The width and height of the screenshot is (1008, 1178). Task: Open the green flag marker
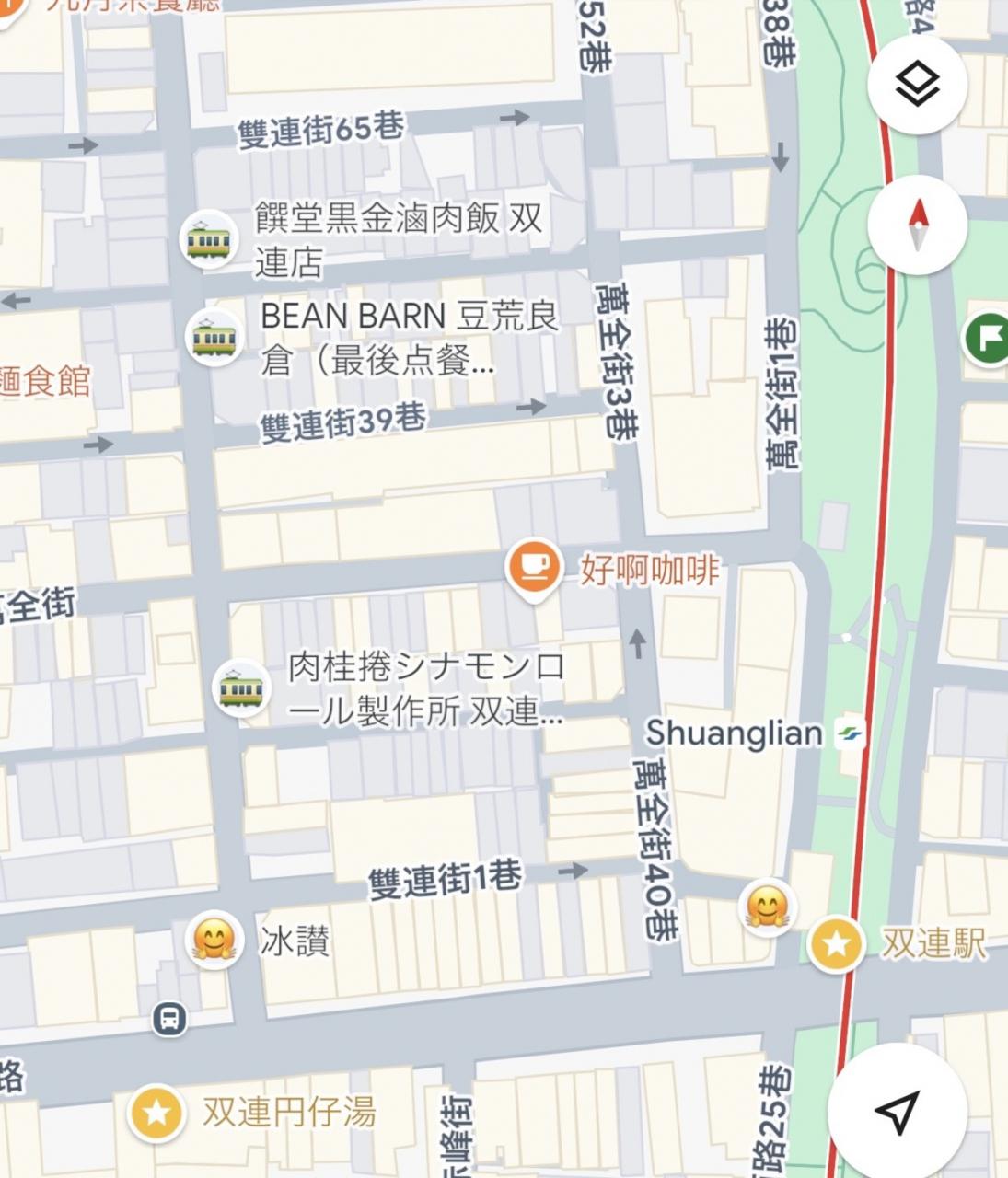pos(987,338)
